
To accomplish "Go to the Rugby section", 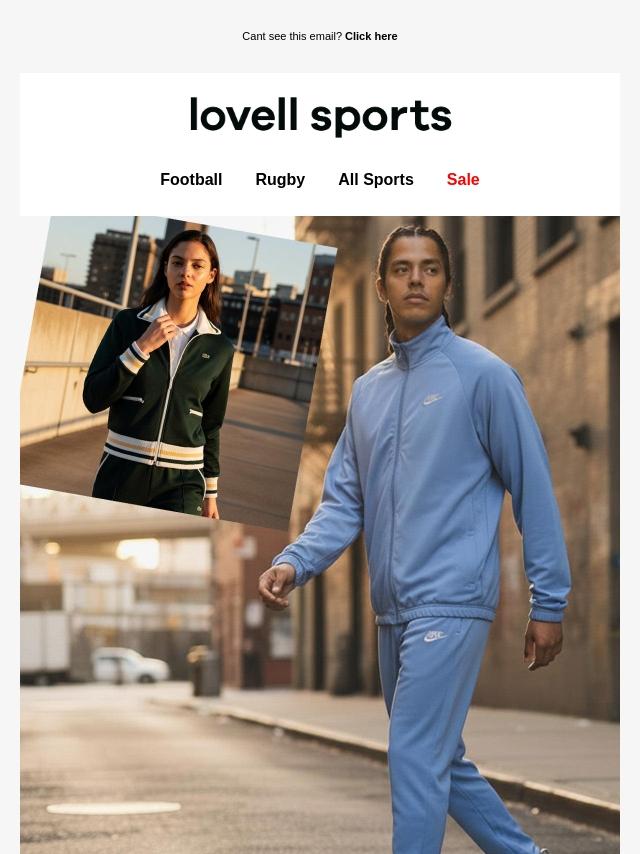I will coord(280,180).
